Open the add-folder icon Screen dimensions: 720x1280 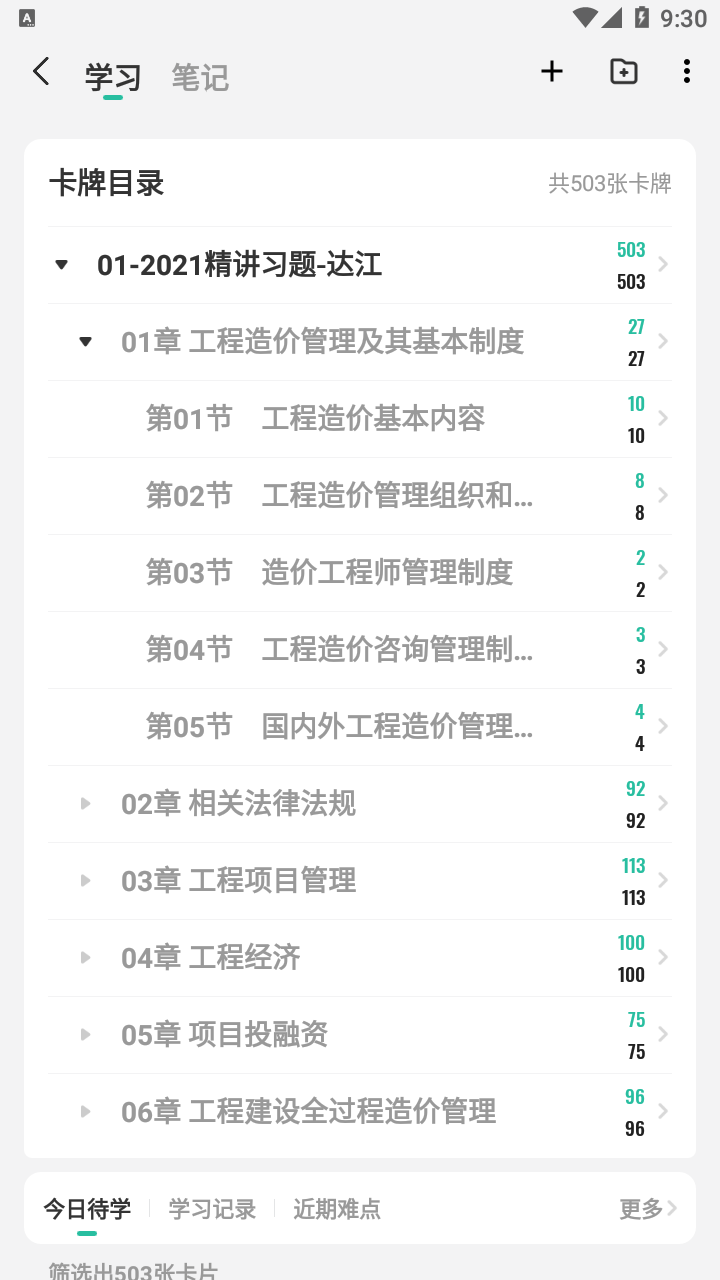tap(624, 71)
